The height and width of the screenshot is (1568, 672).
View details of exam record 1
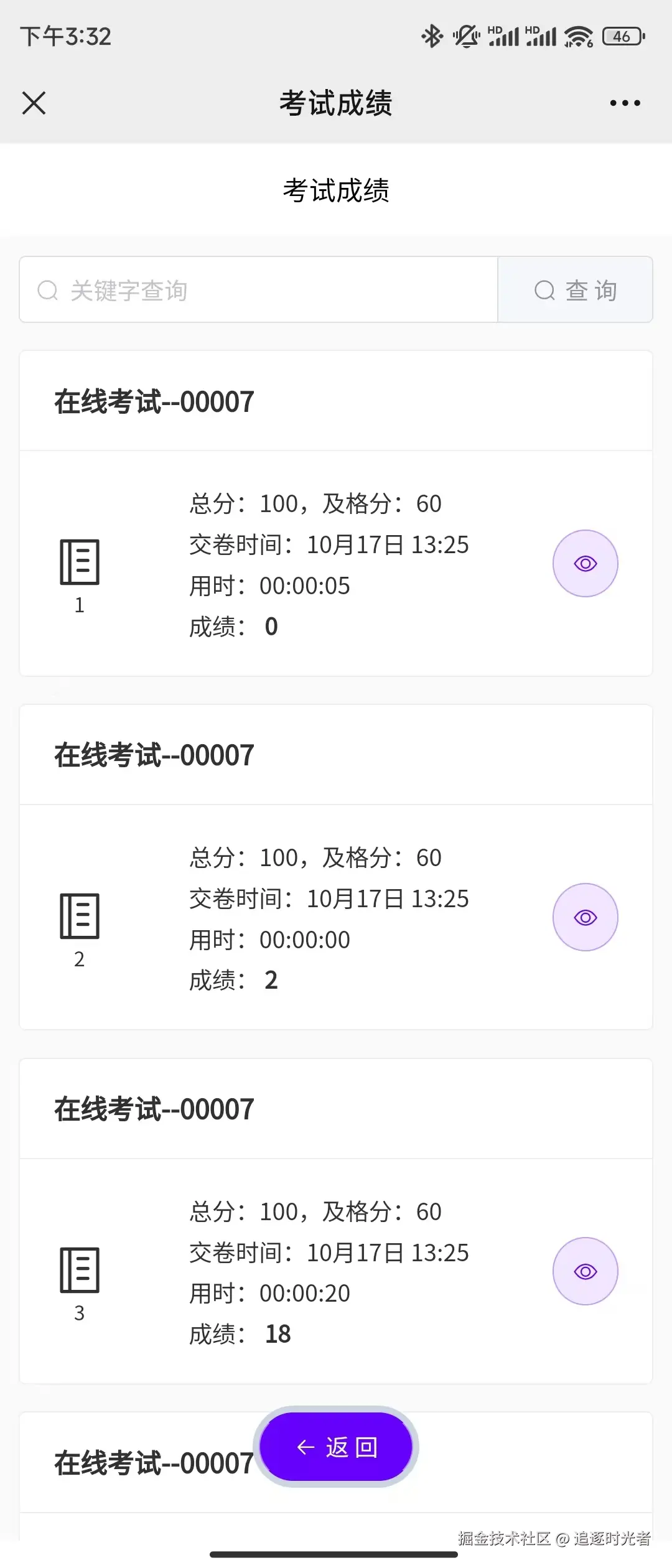[585, 564]
